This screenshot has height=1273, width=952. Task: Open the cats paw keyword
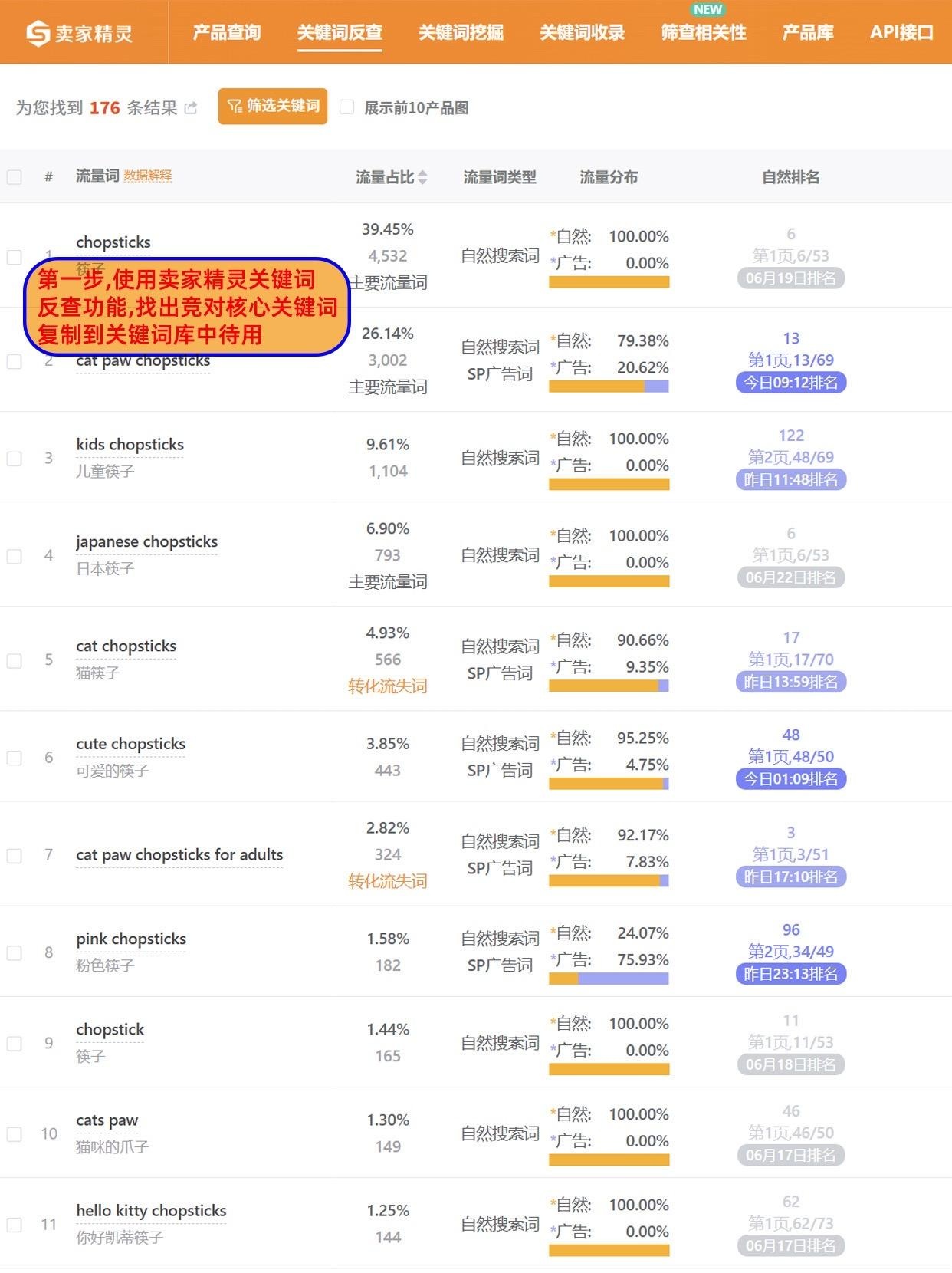[107, 1120]
